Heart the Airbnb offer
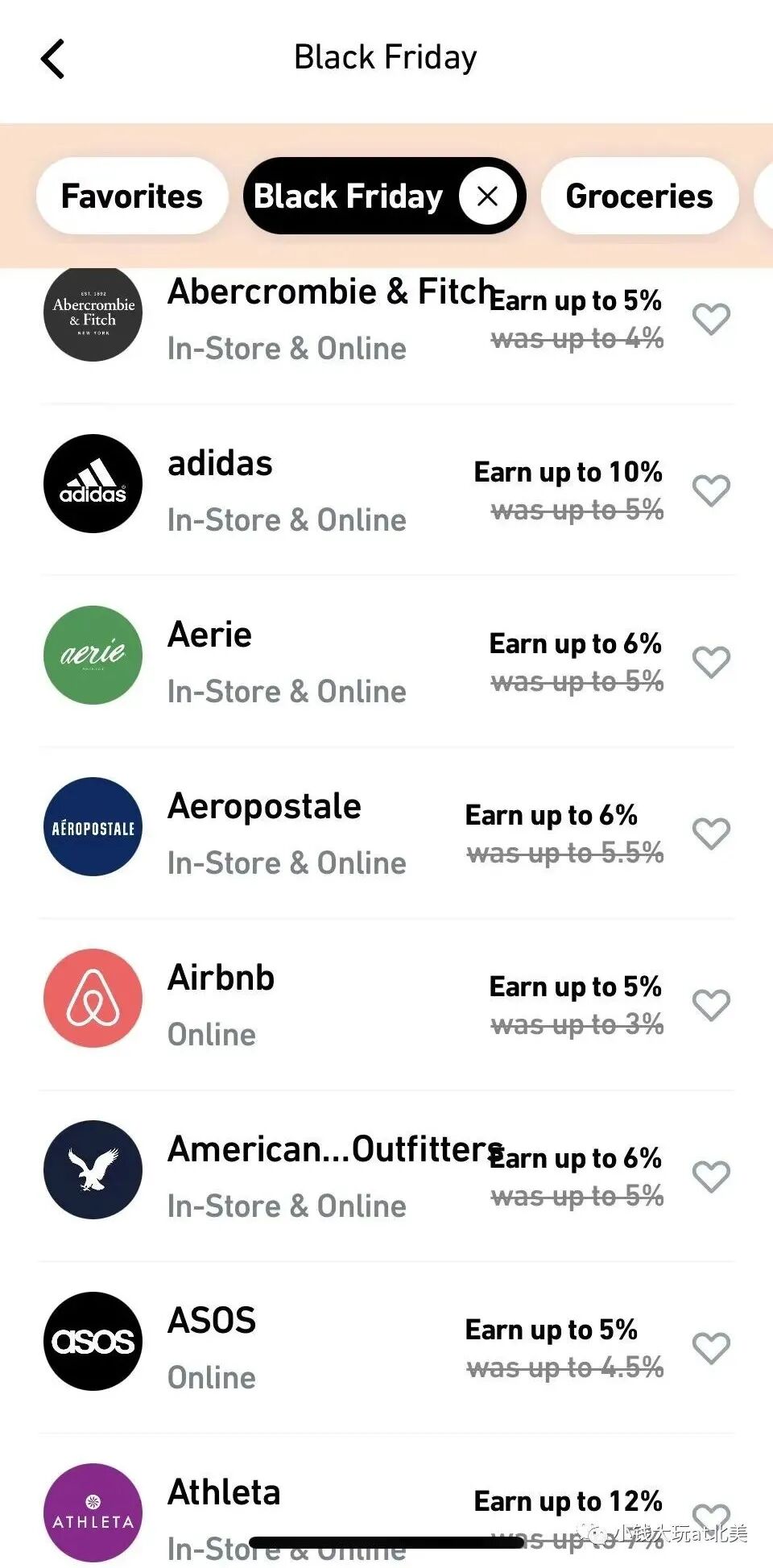Screen dimensions: 773x1568 coord(712,1005)
